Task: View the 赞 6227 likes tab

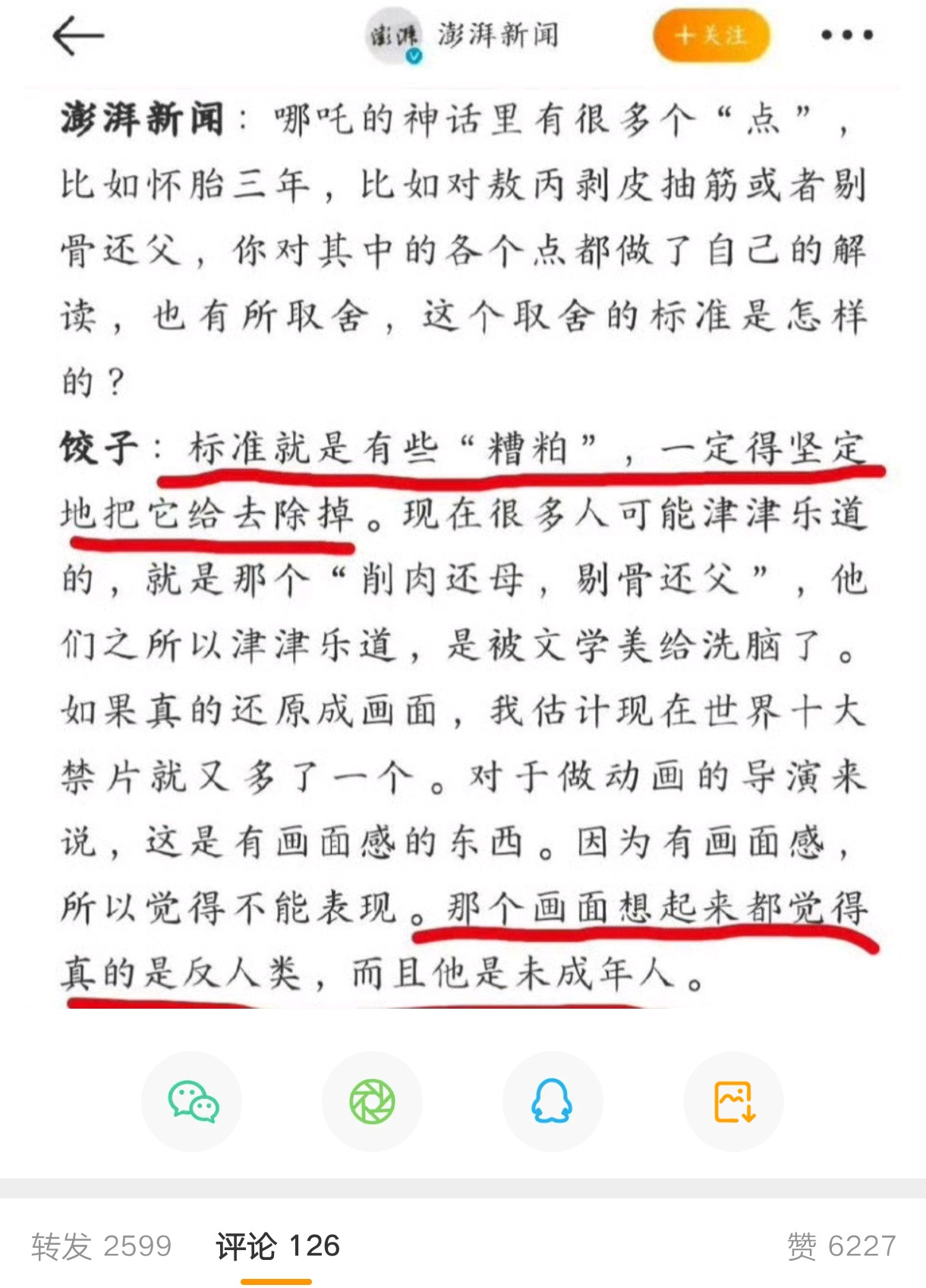Action: (x=841, y=1246)
